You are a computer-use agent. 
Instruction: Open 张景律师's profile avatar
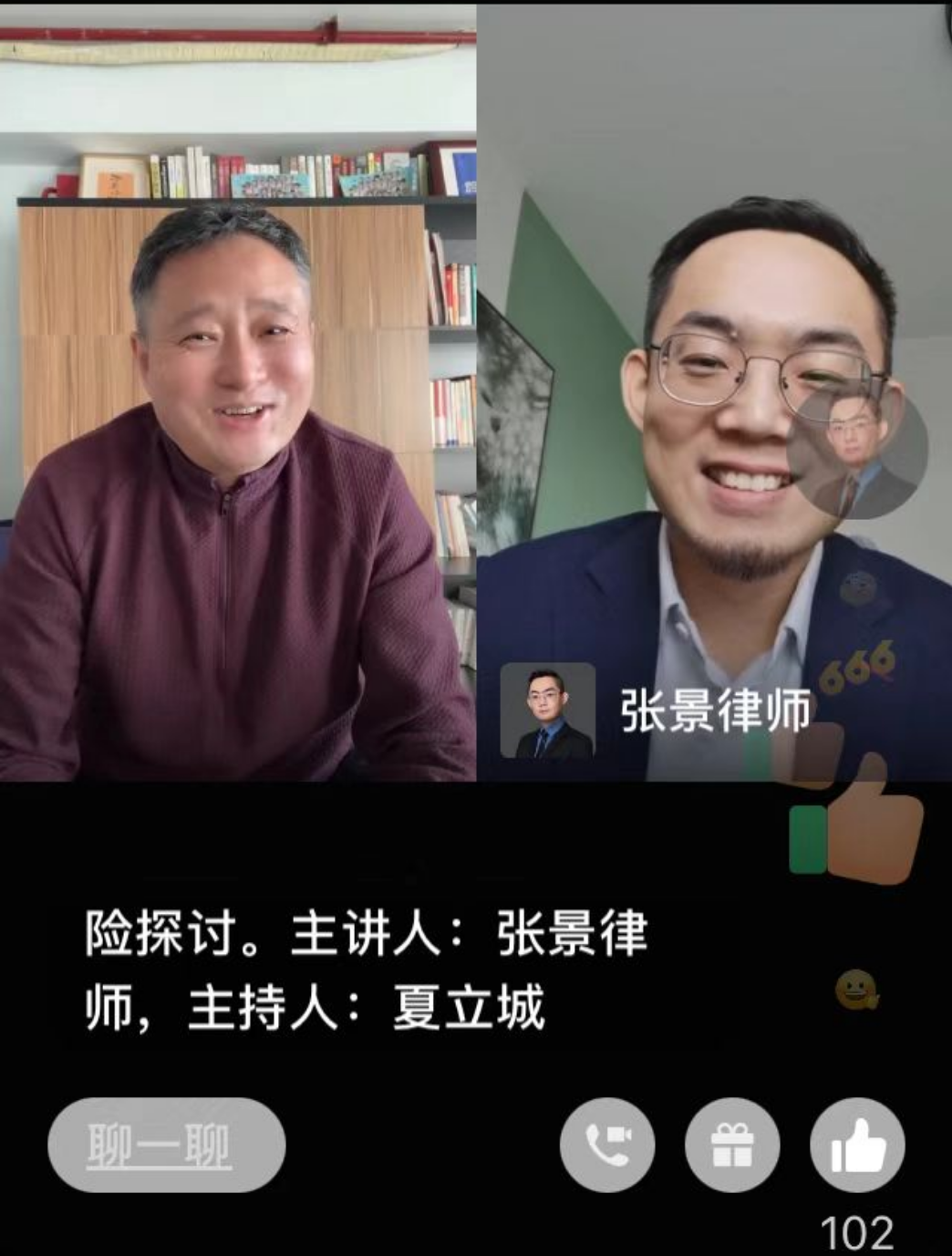tap(547, 711)
